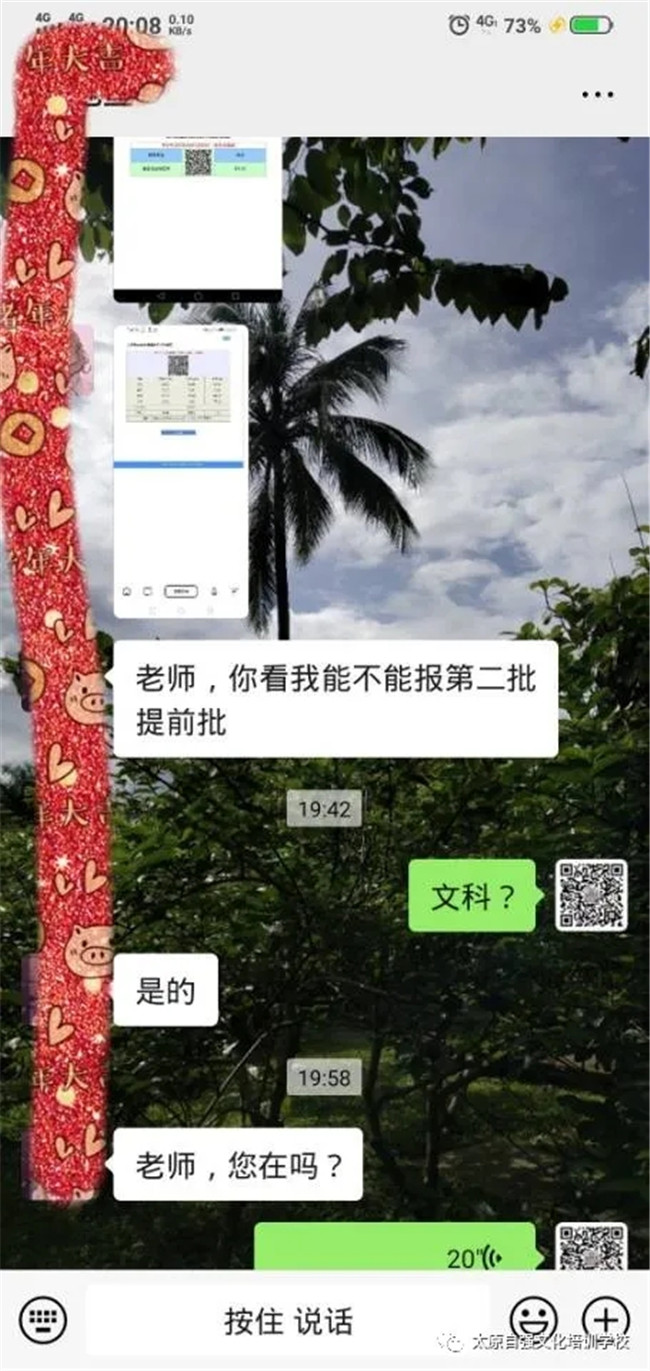Open the emoji picker

coord(533,1318)
